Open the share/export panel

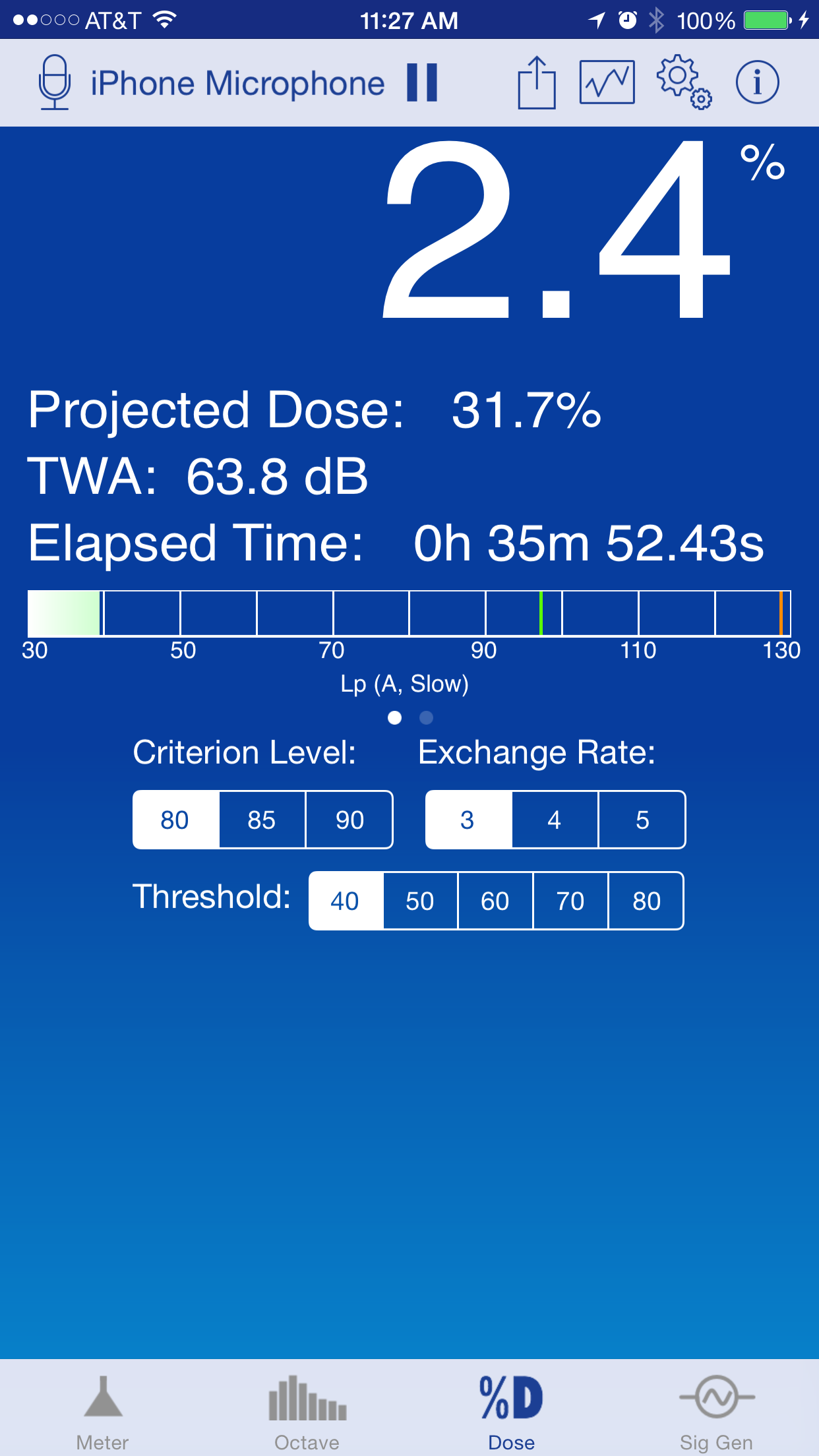point(536,82)
